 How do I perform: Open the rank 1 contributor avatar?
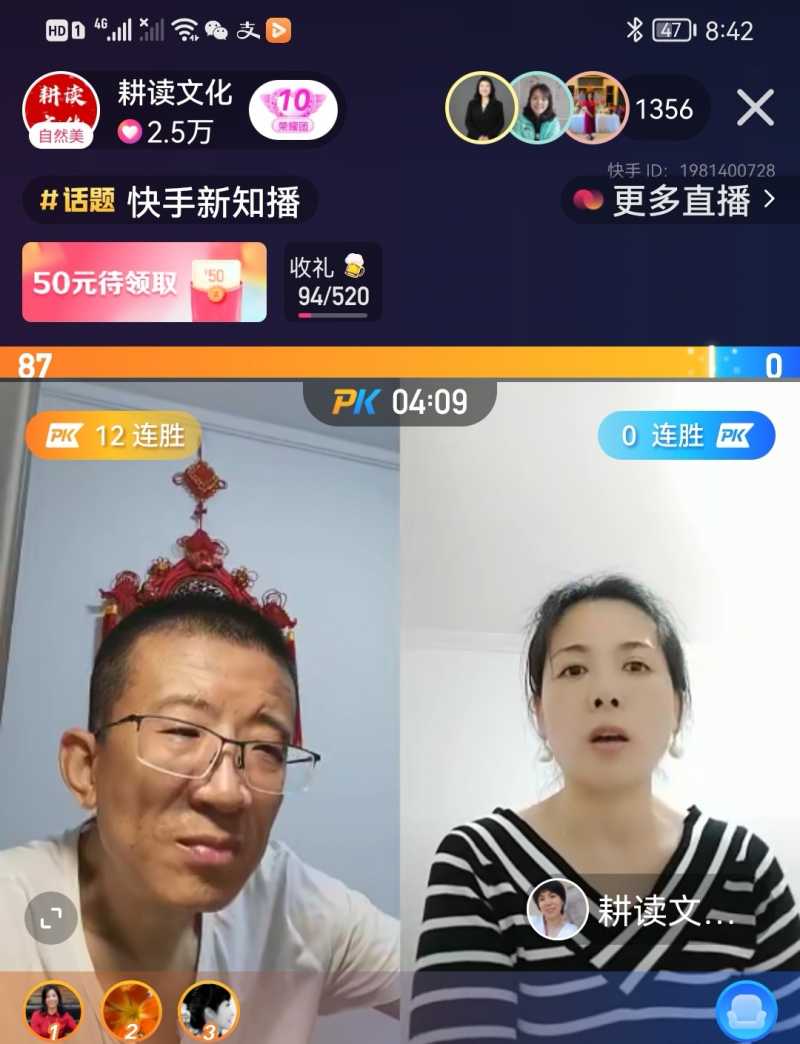coord(53,1010)
